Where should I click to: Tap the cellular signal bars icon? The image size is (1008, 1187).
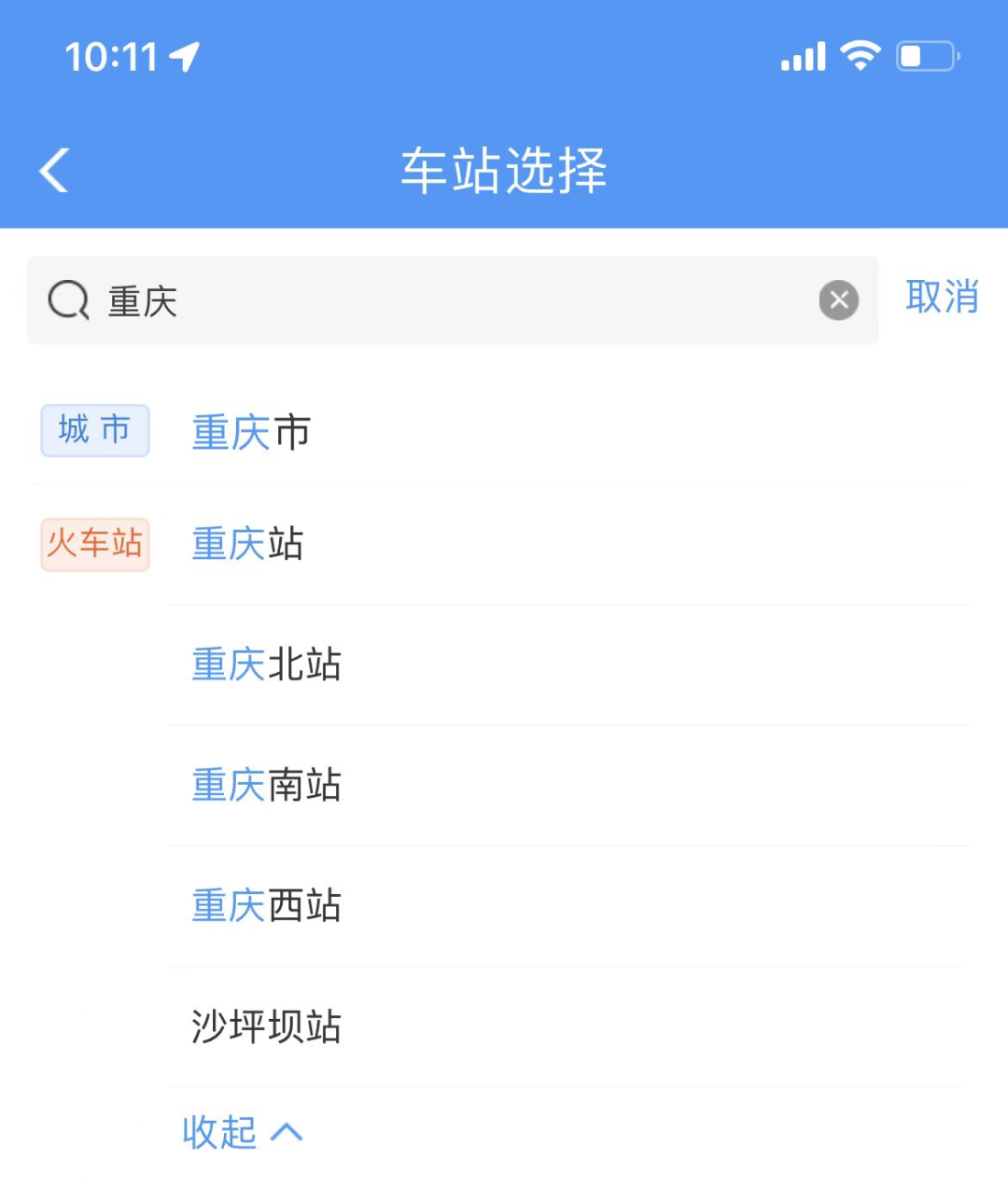coord(801,56)
